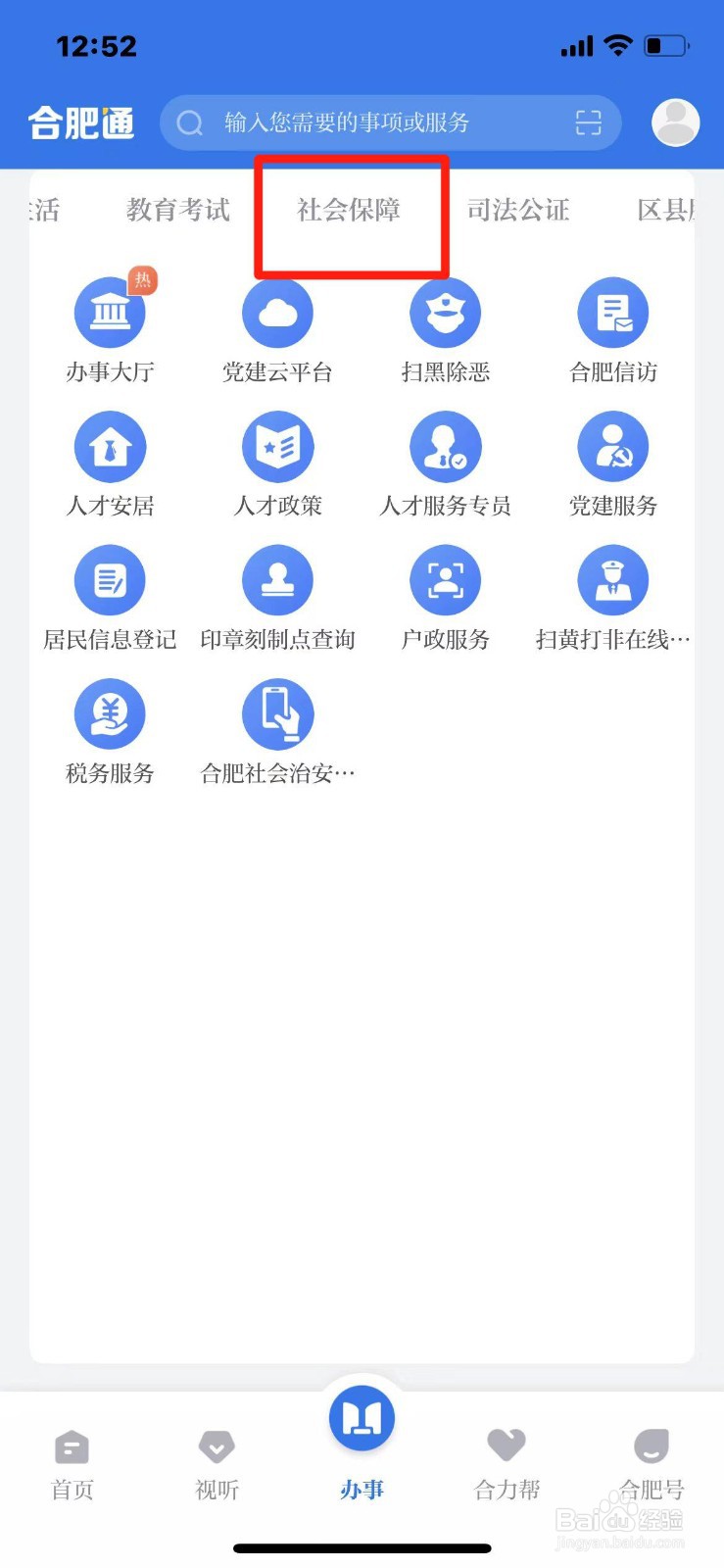Open 办事大厅
Image resolution: width=724 pixels, height=1568 pixels.
(110, 331)
